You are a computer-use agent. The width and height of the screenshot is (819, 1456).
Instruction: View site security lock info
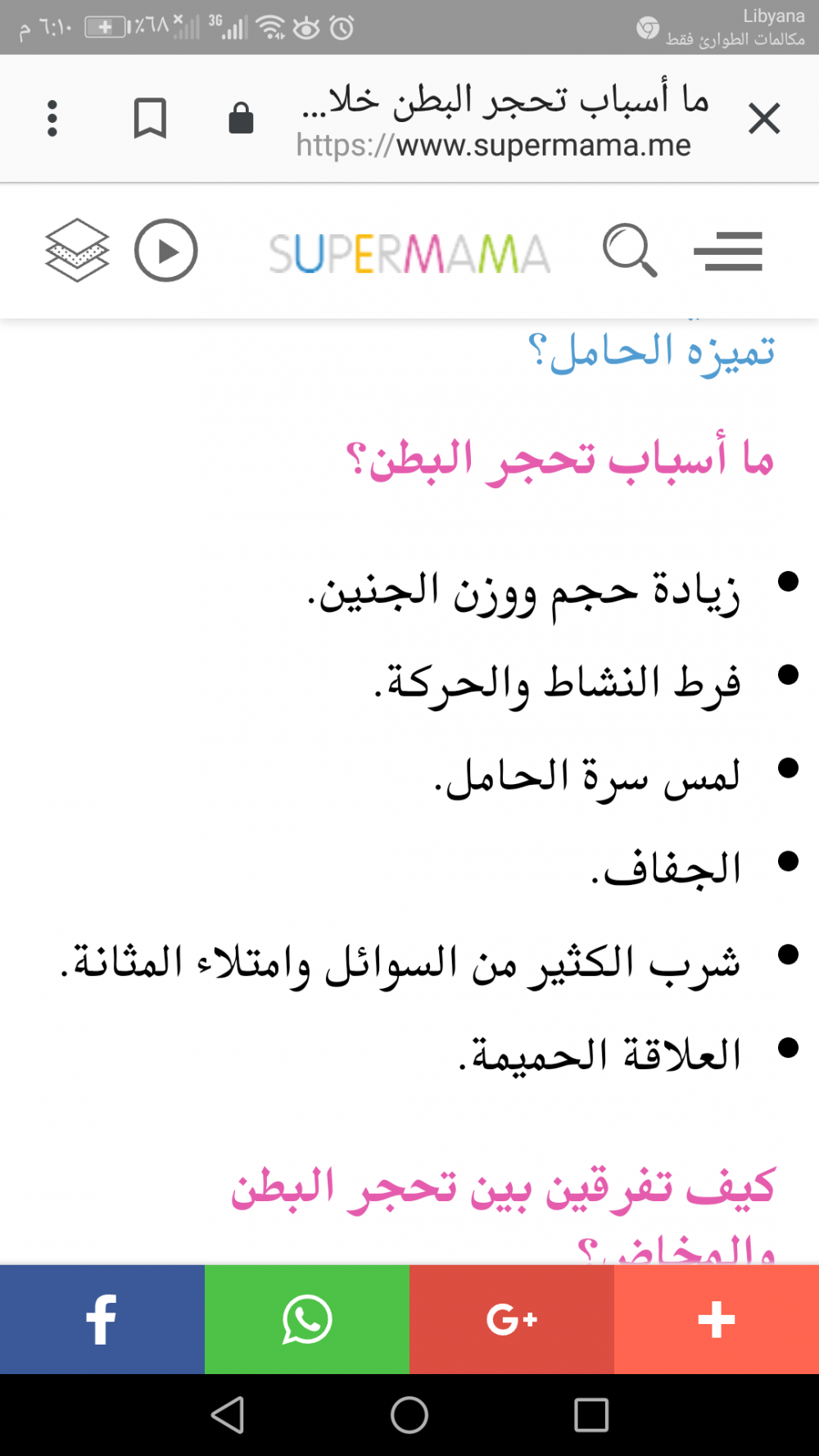point(241,118)
